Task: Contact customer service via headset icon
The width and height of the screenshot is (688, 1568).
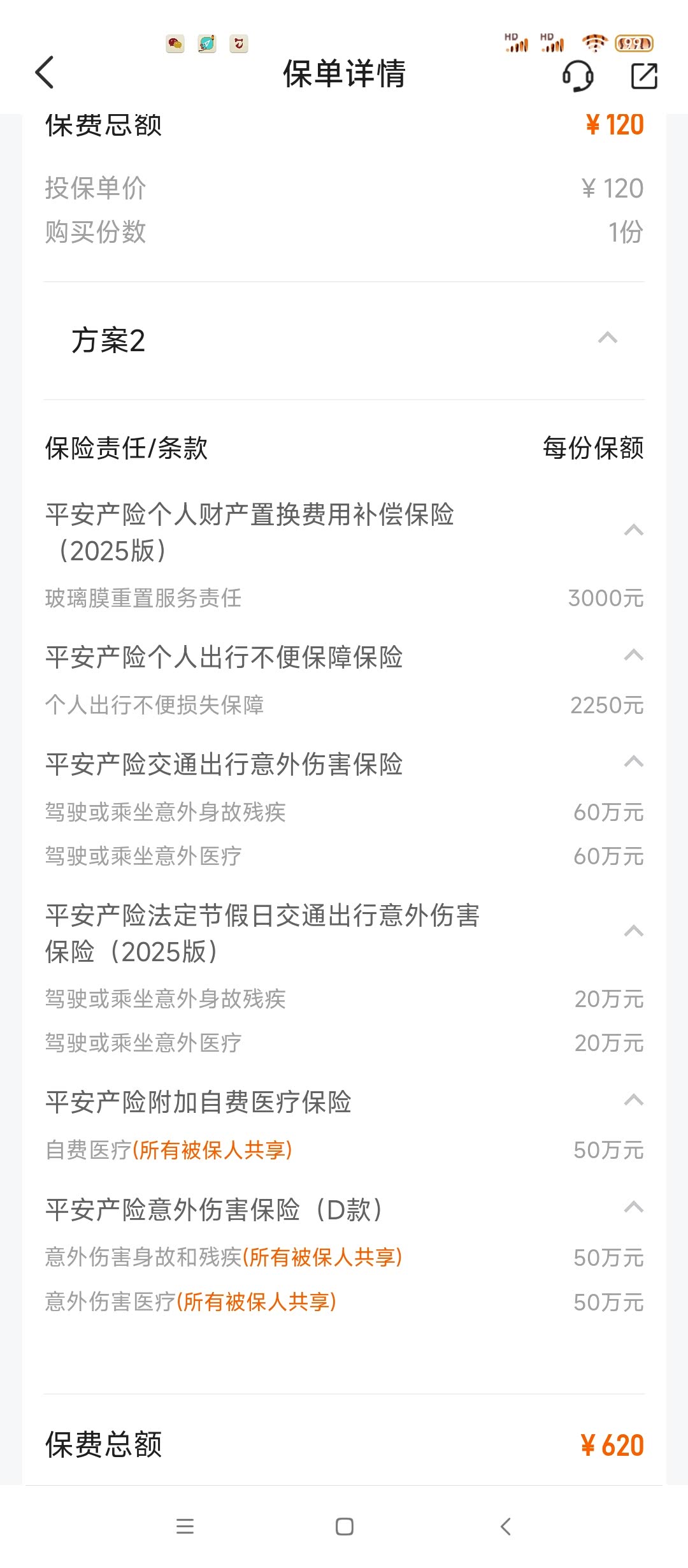Action: [x=578, y=76]
